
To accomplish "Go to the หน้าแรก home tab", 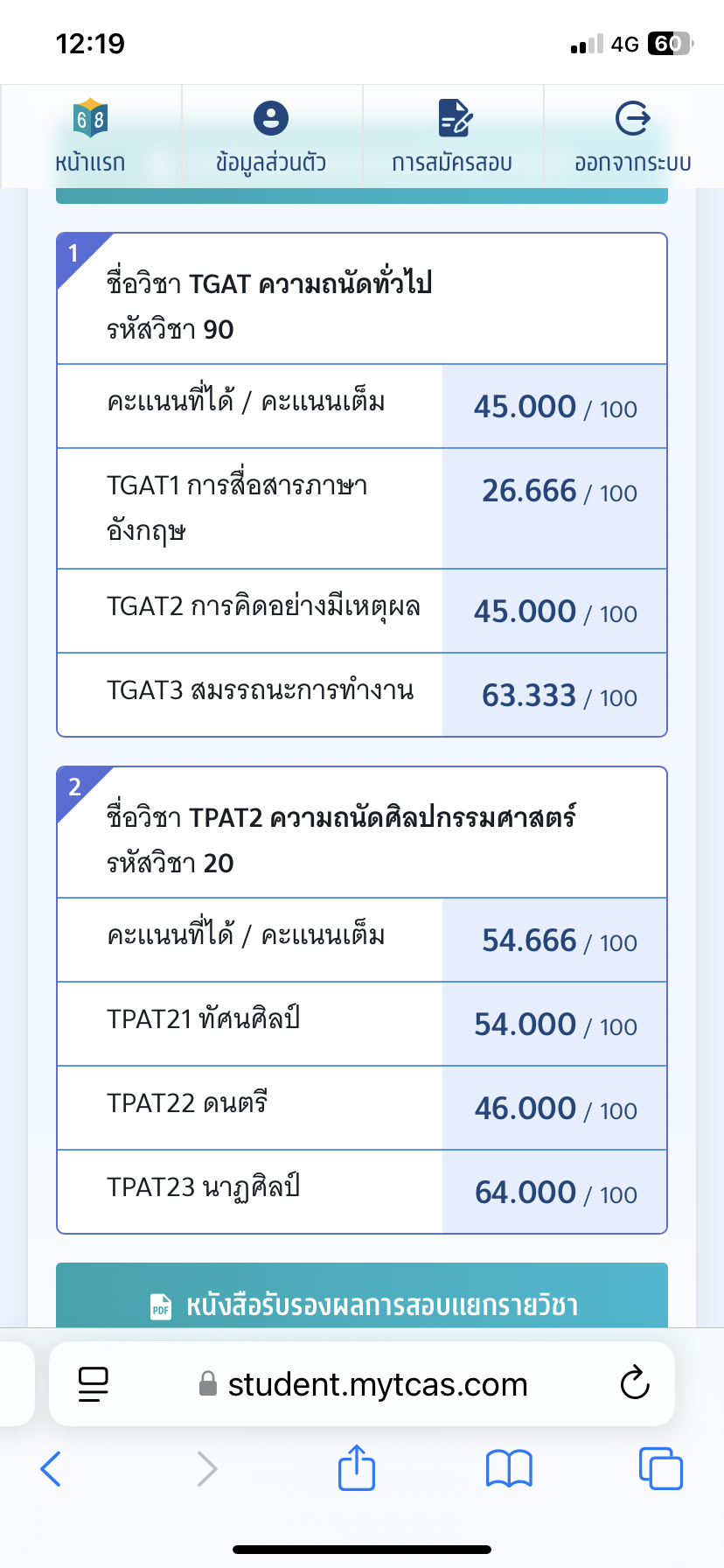I will pyautogui.click(x=91, y=136).
